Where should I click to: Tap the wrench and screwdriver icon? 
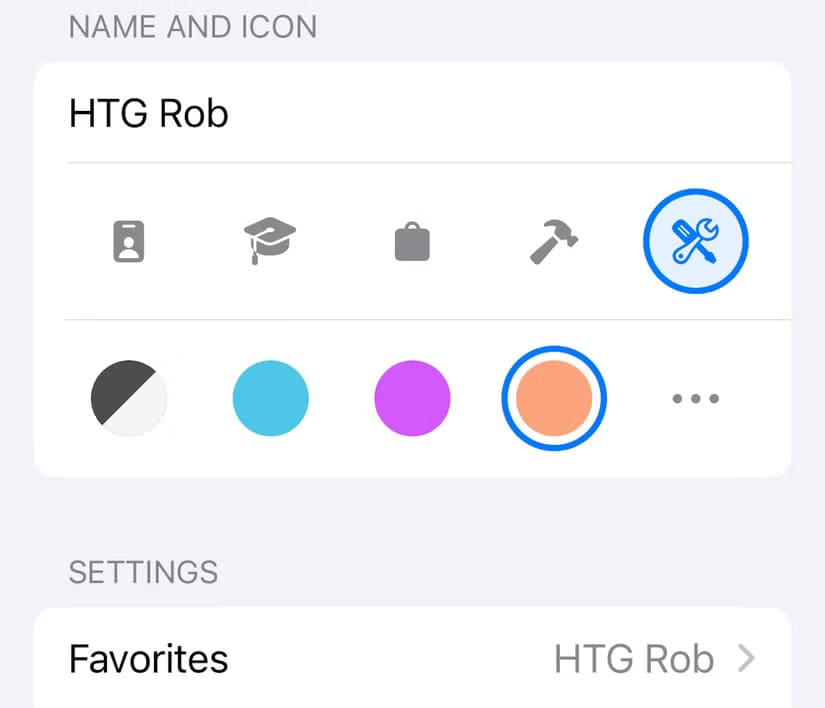click(696, 241)
